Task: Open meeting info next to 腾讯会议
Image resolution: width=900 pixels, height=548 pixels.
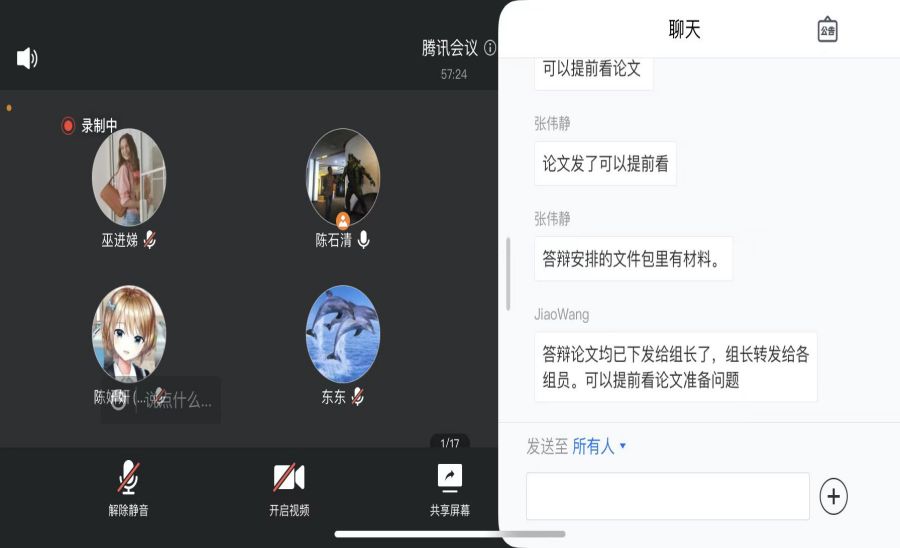Action: (490, 48)
